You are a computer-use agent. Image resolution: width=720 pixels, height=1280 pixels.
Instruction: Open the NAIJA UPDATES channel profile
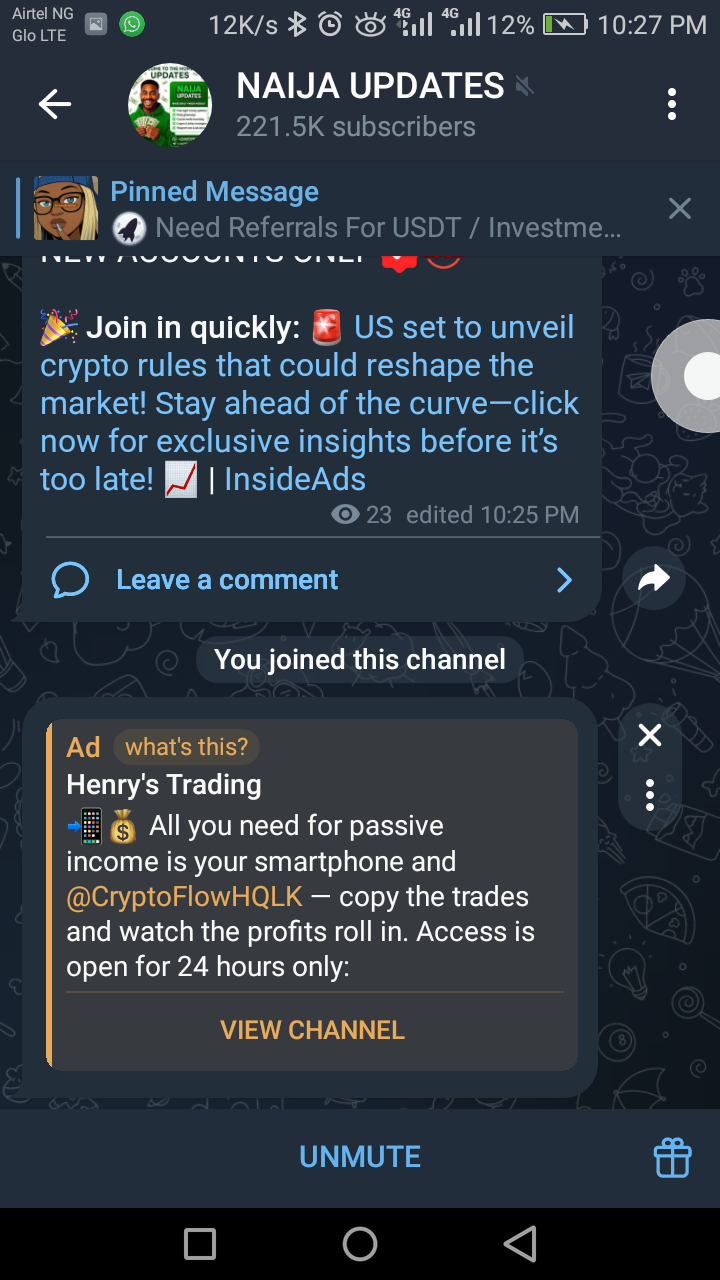click(370, 104)
